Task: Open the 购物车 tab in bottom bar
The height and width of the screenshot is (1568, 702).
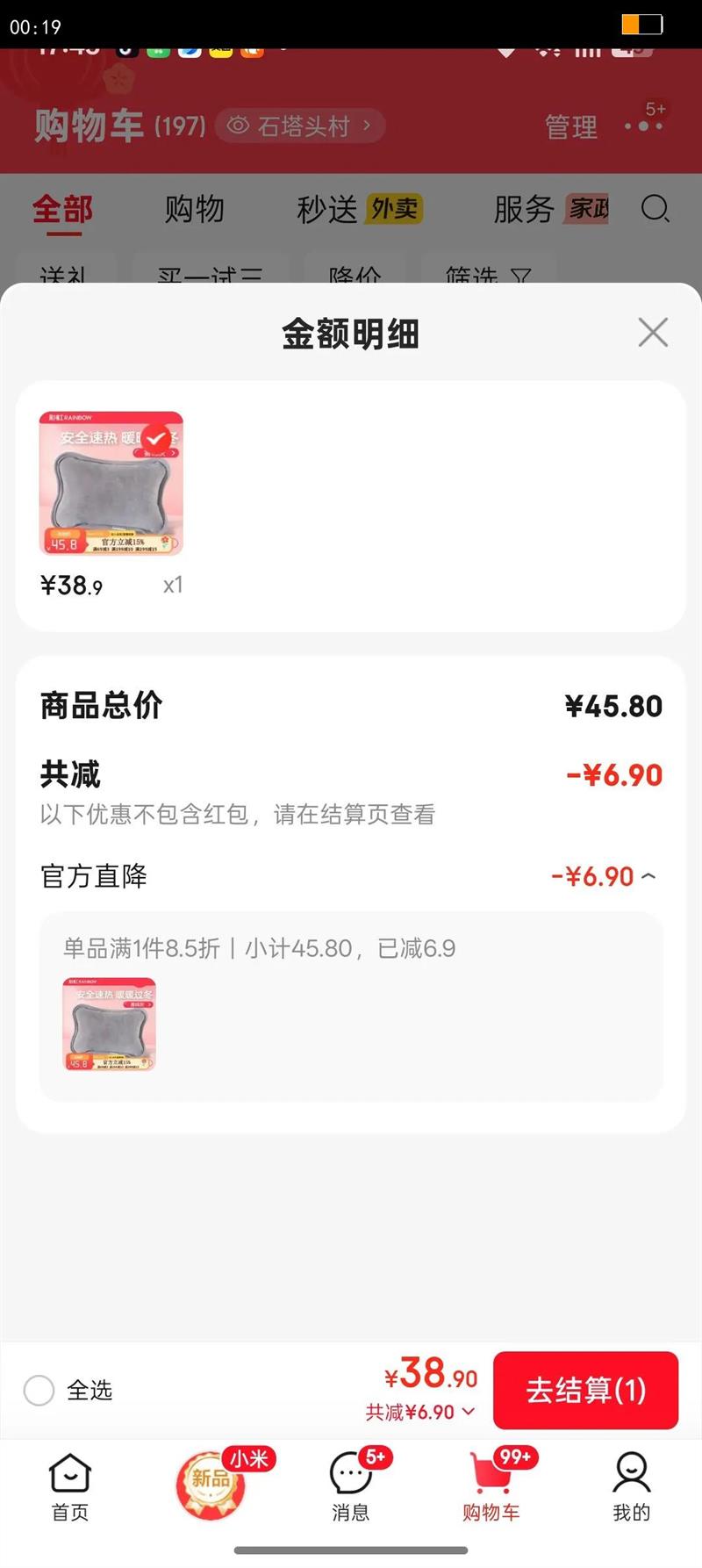Action: (491, 1485)
